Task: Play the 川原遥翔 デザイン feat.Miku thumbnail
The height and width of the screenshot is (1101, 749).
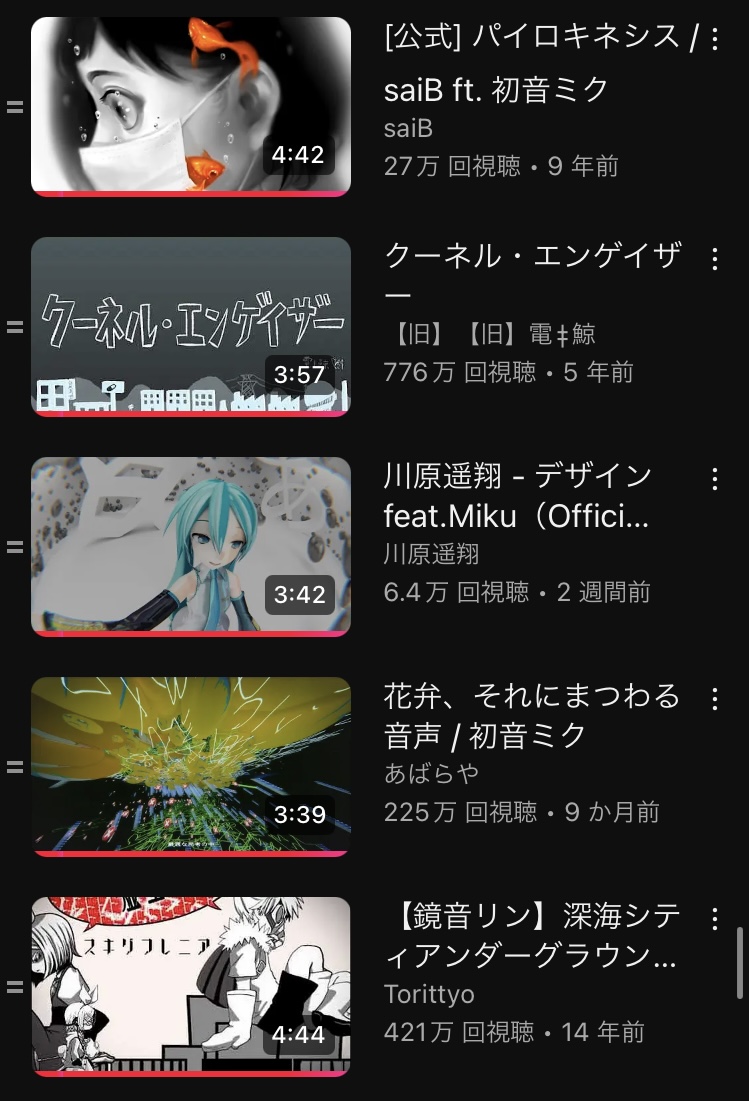Action: click(191, 546)
